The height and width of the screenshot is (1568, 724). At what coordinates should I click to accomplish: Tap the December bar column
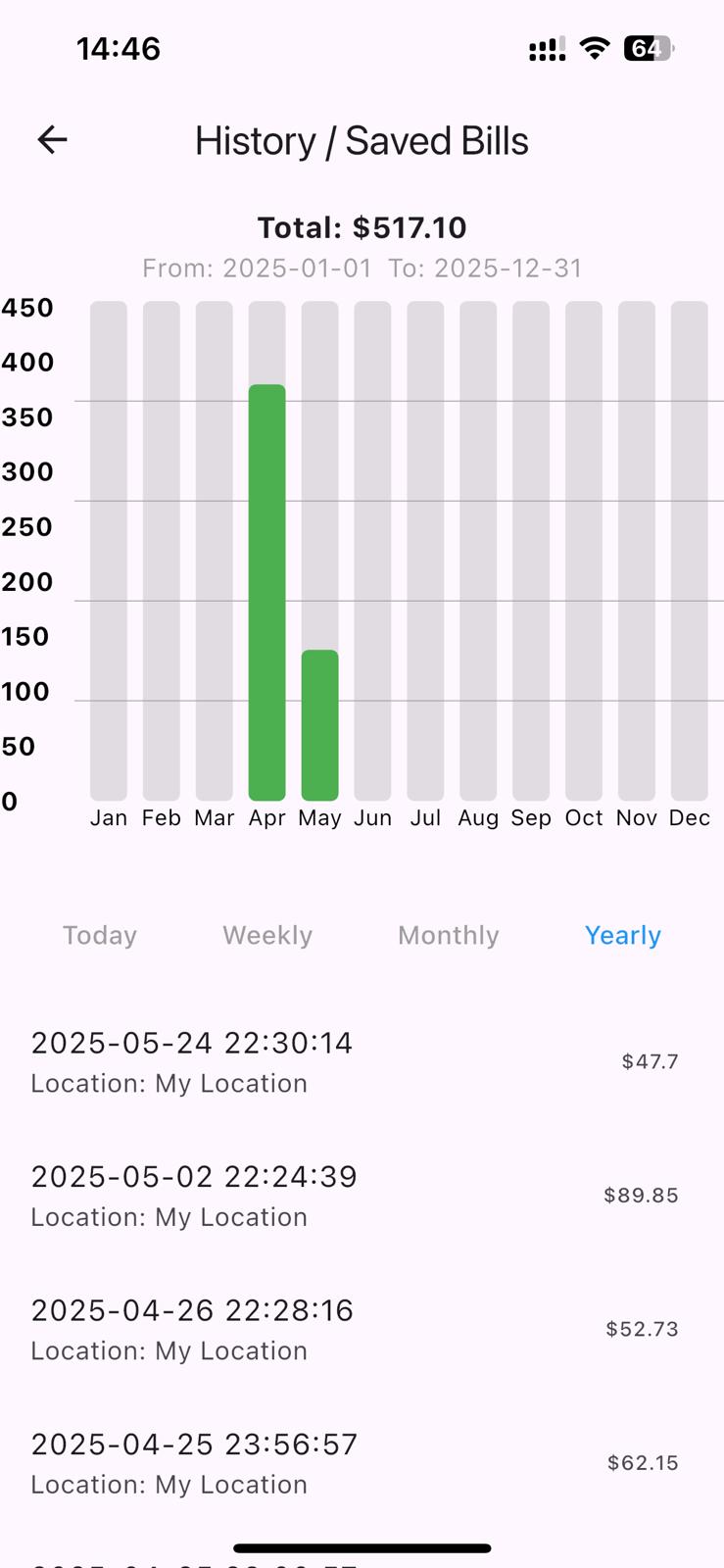point(689,549)
